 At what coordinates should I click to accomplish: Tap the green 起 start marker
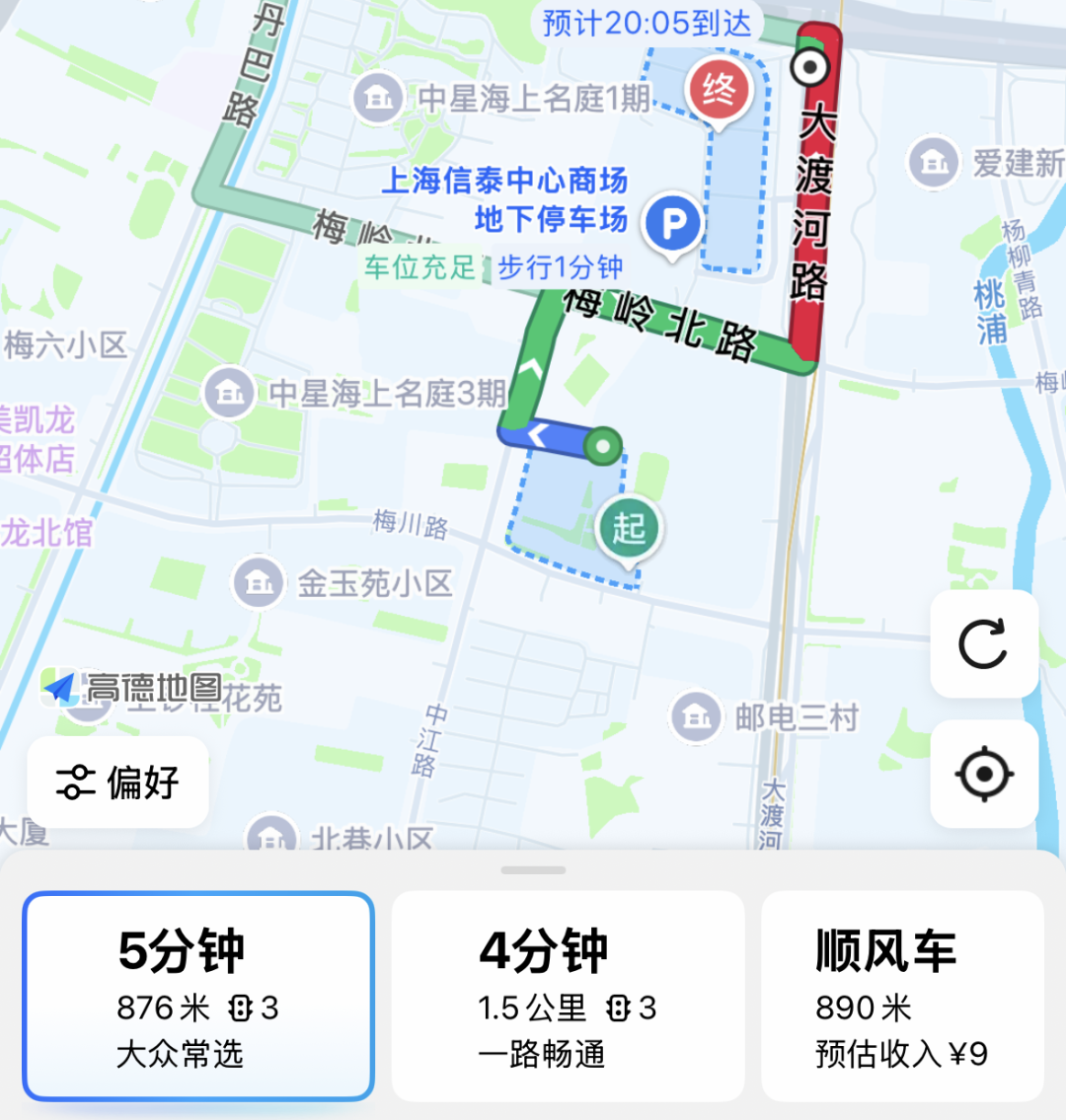click(x=629, y=528)
